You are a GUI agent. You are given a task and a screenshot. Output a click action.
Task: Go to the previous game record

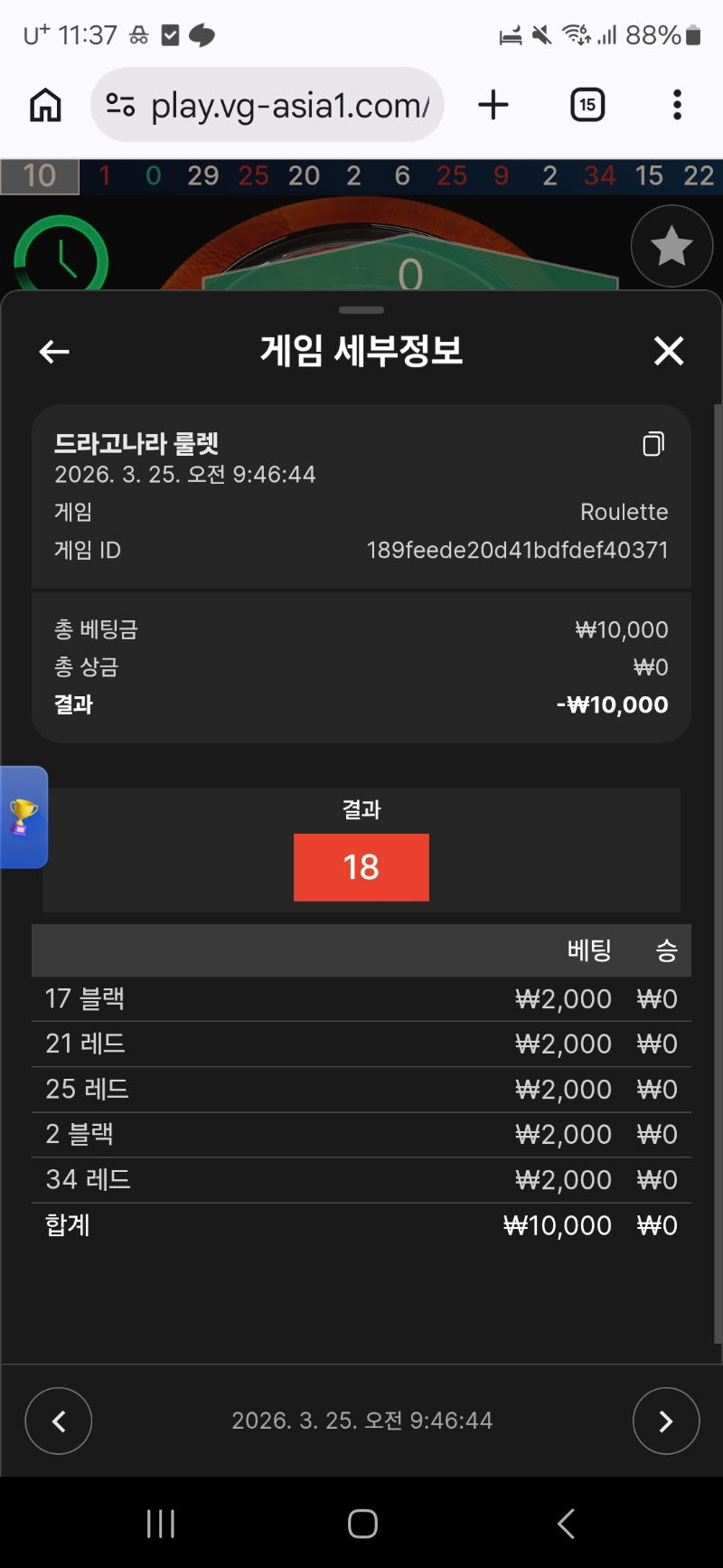coord(59,1422)
